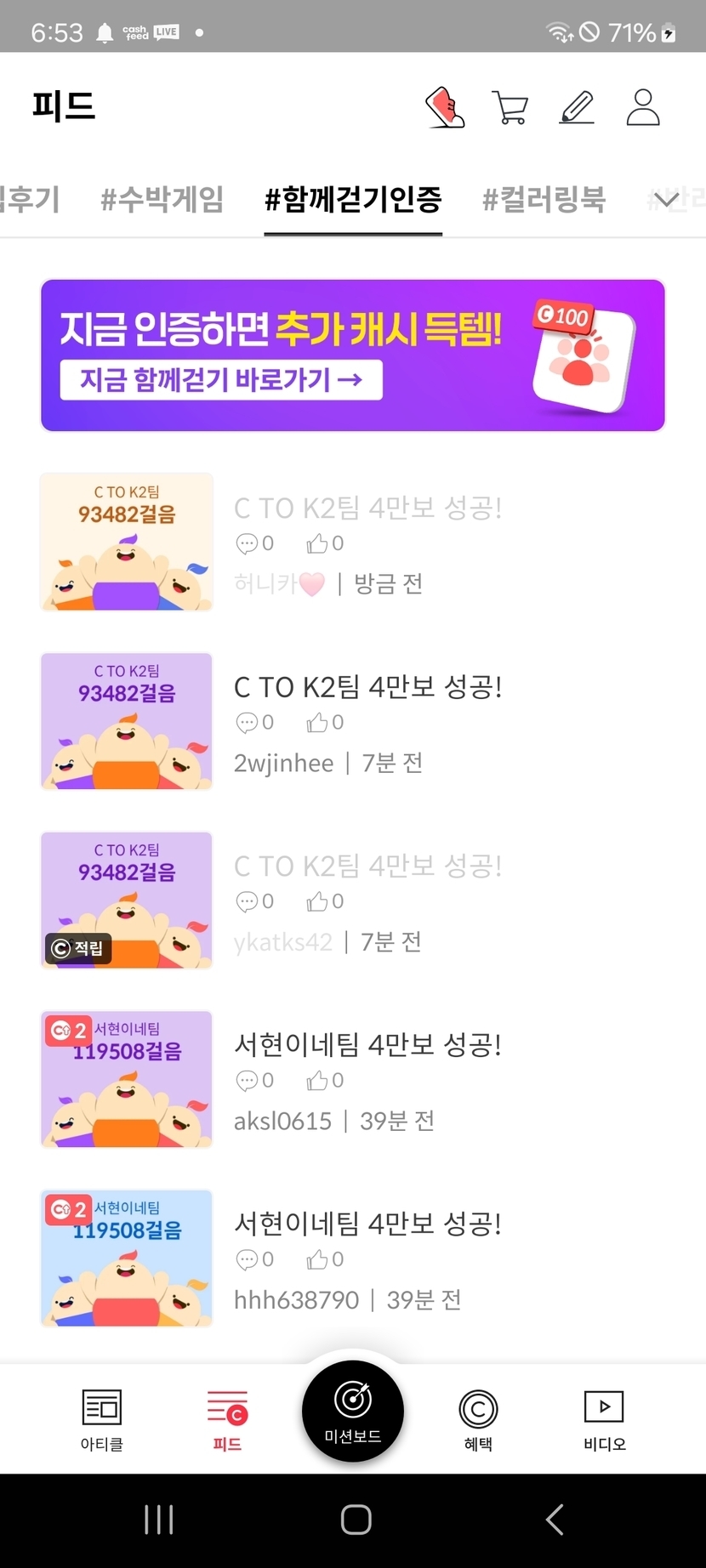706x1568 pixels.
Task: Go back with the system back button
Action: click(555, 1520)
